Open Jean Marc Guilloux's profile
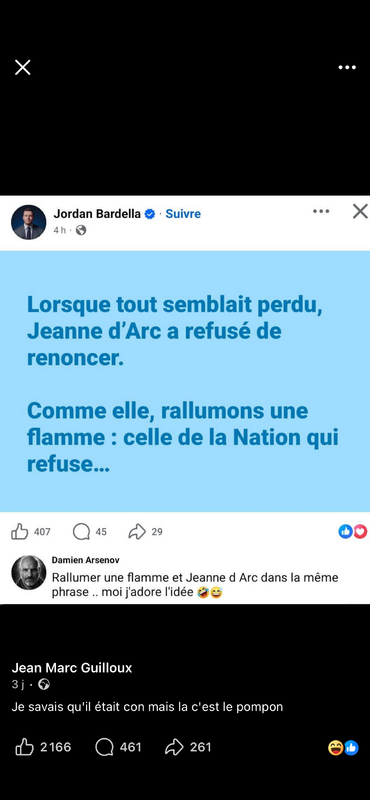 pyautogui.click(x=72, y=668)
